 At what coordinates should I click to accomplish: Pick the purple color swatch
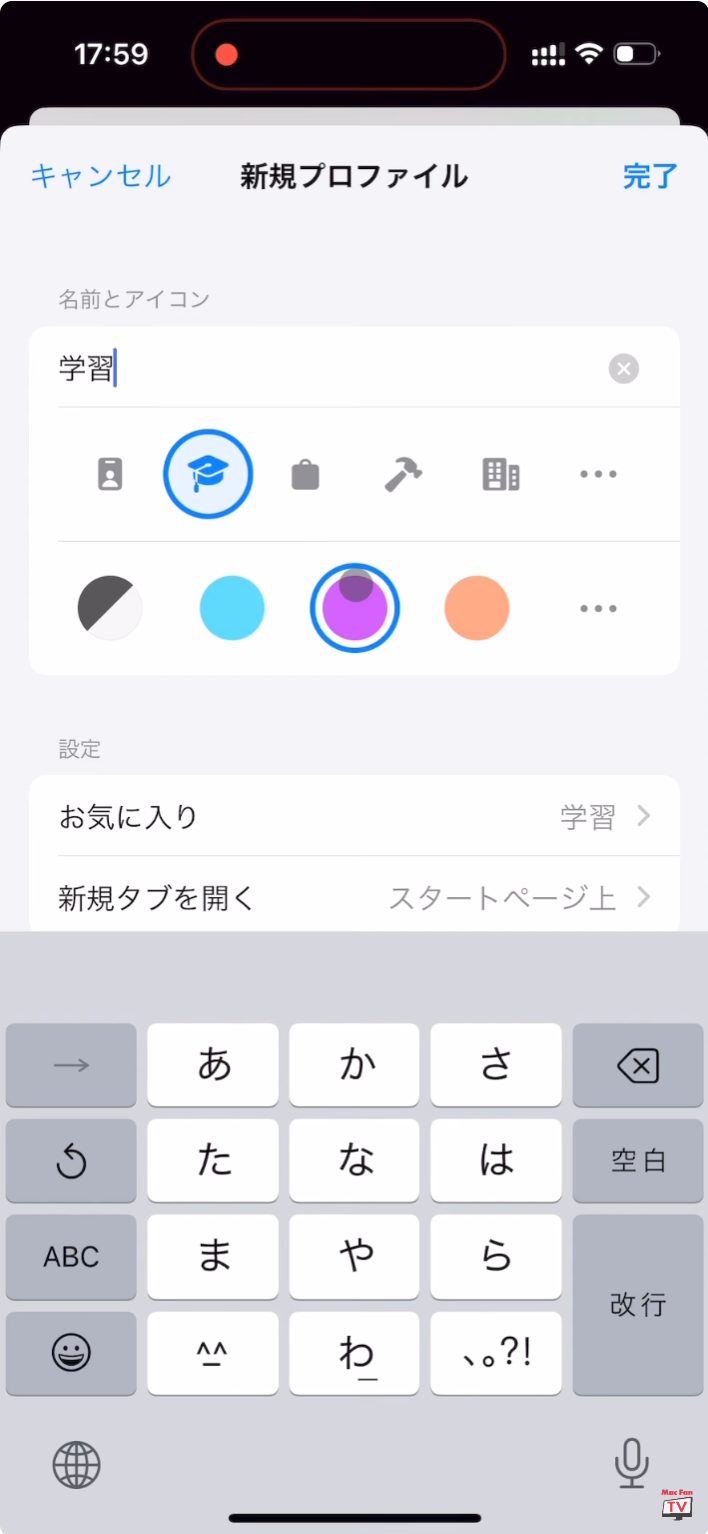[355, 608]
